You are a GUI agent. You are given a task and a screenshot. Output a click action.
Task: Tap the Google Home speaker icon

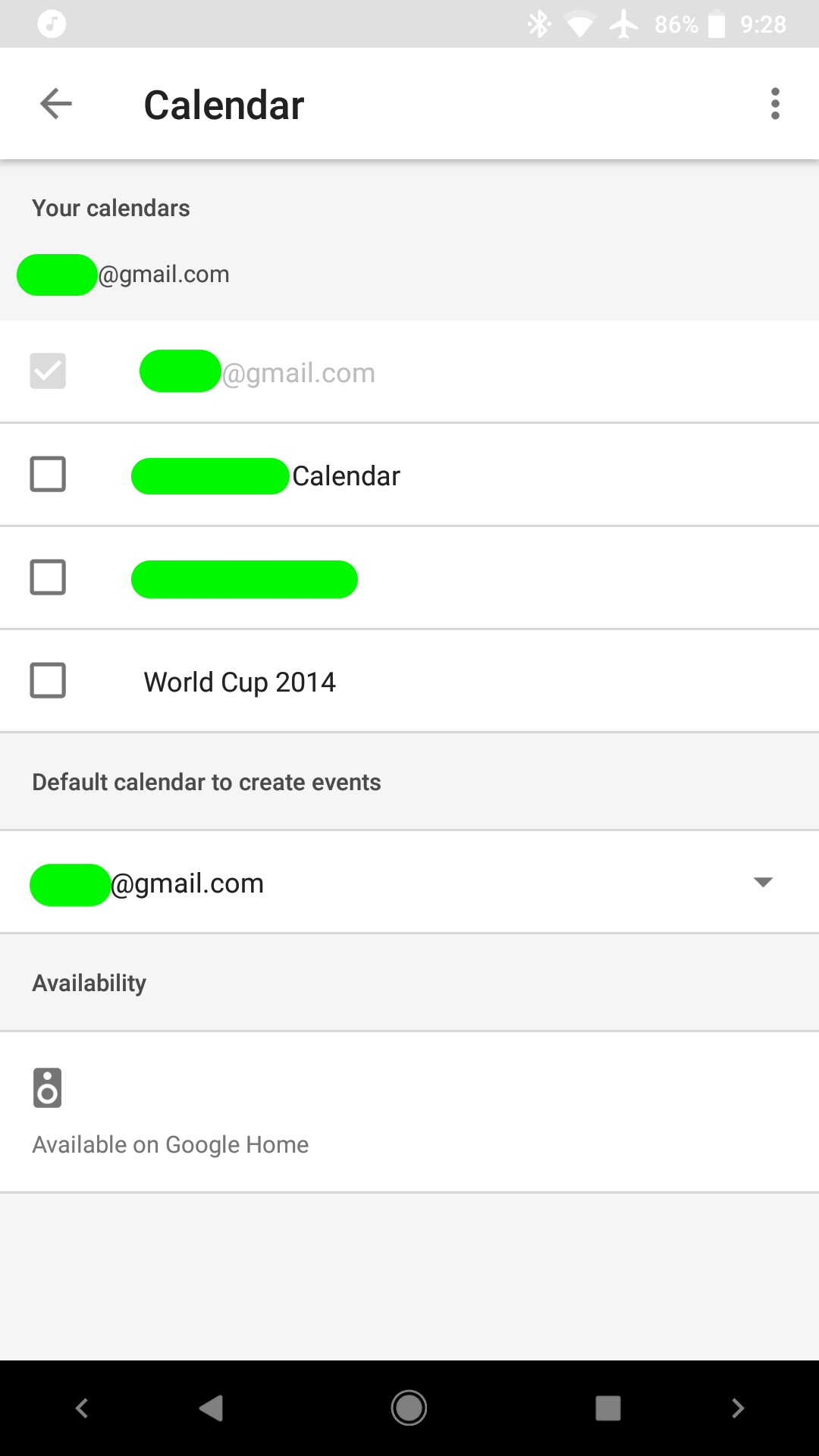pos(47,1088)
